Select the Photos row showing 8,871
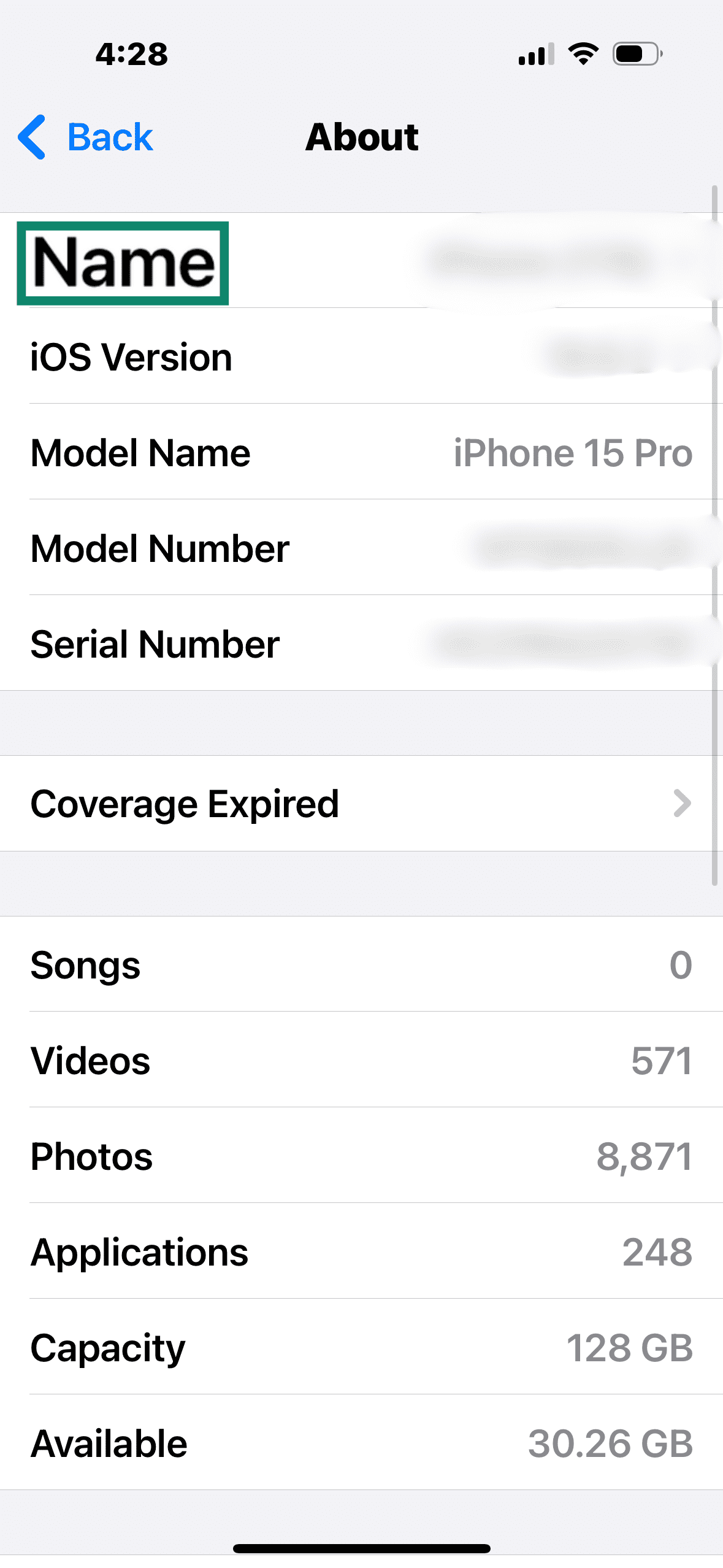The image size is (723, 1568). pos(362,1157)
